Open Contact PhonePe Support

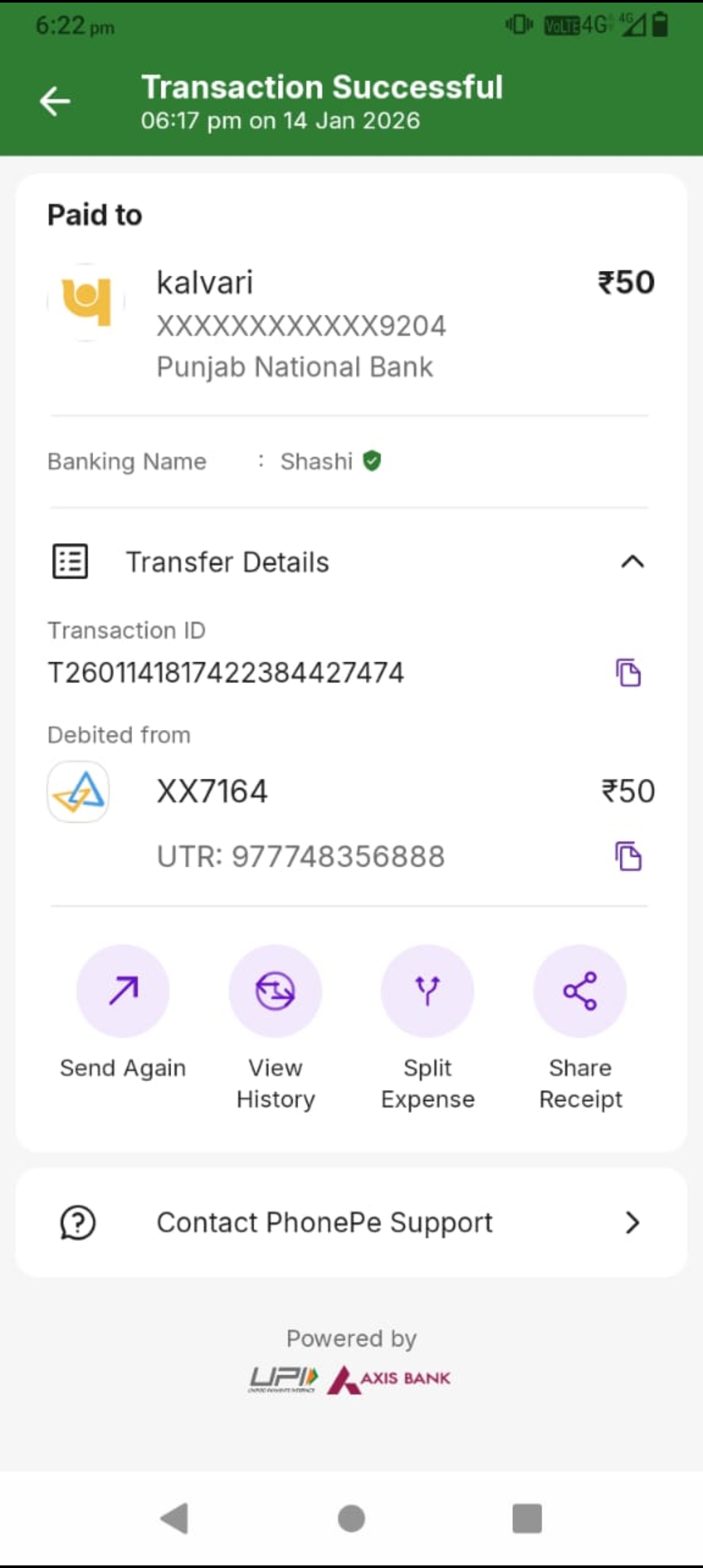tap(351, 1223)
